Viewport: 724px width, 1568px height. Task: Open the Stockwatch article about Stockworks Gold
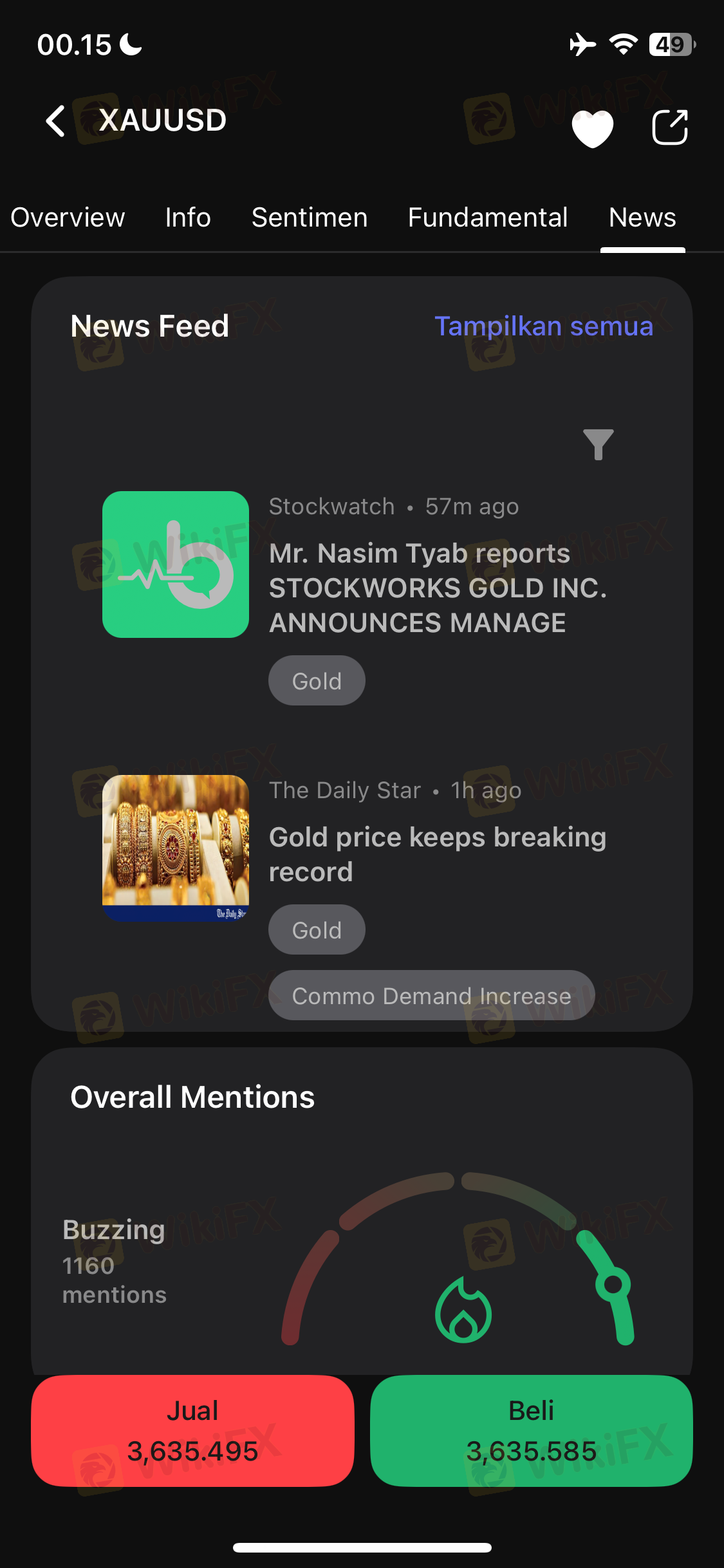pyautogui.click(x=438, y=588)
